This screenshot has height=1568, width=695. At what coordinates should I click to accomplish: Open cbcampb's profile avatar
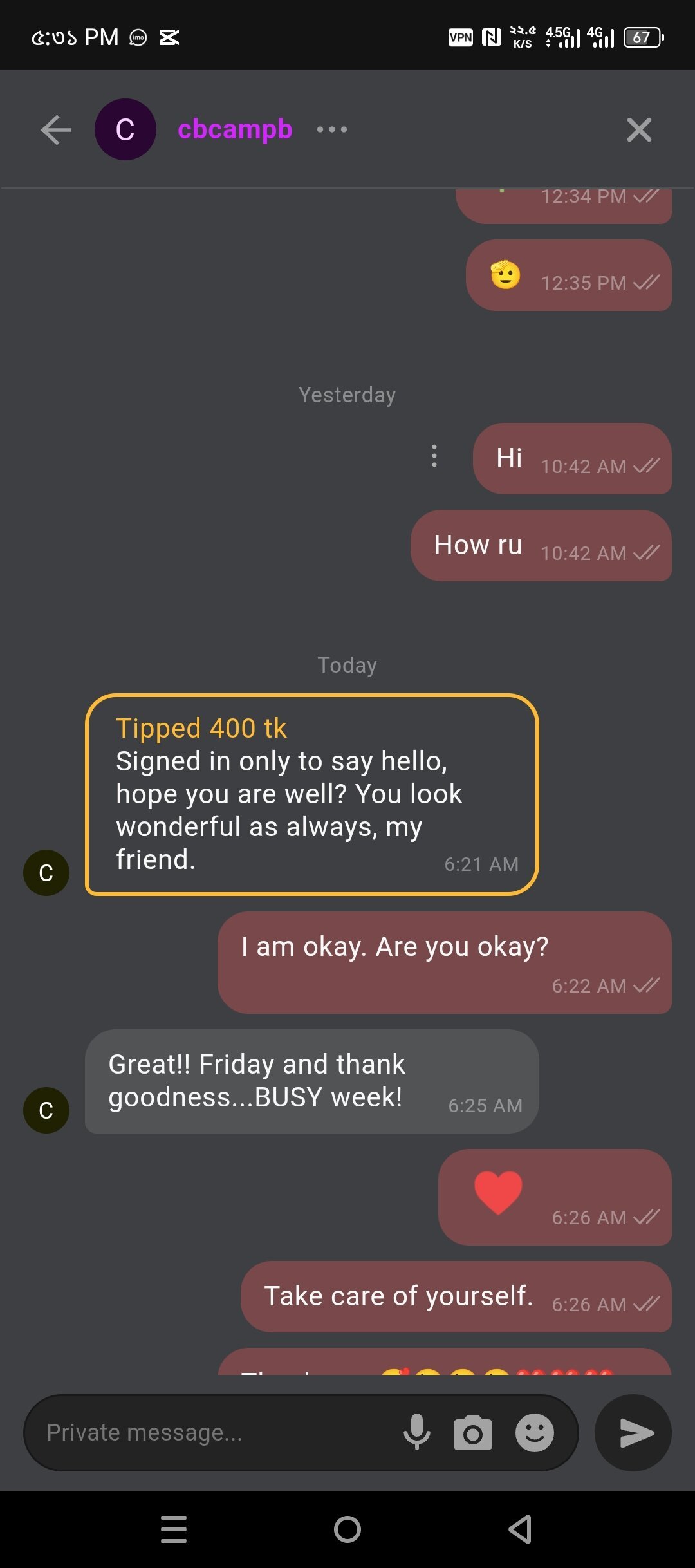125,129
